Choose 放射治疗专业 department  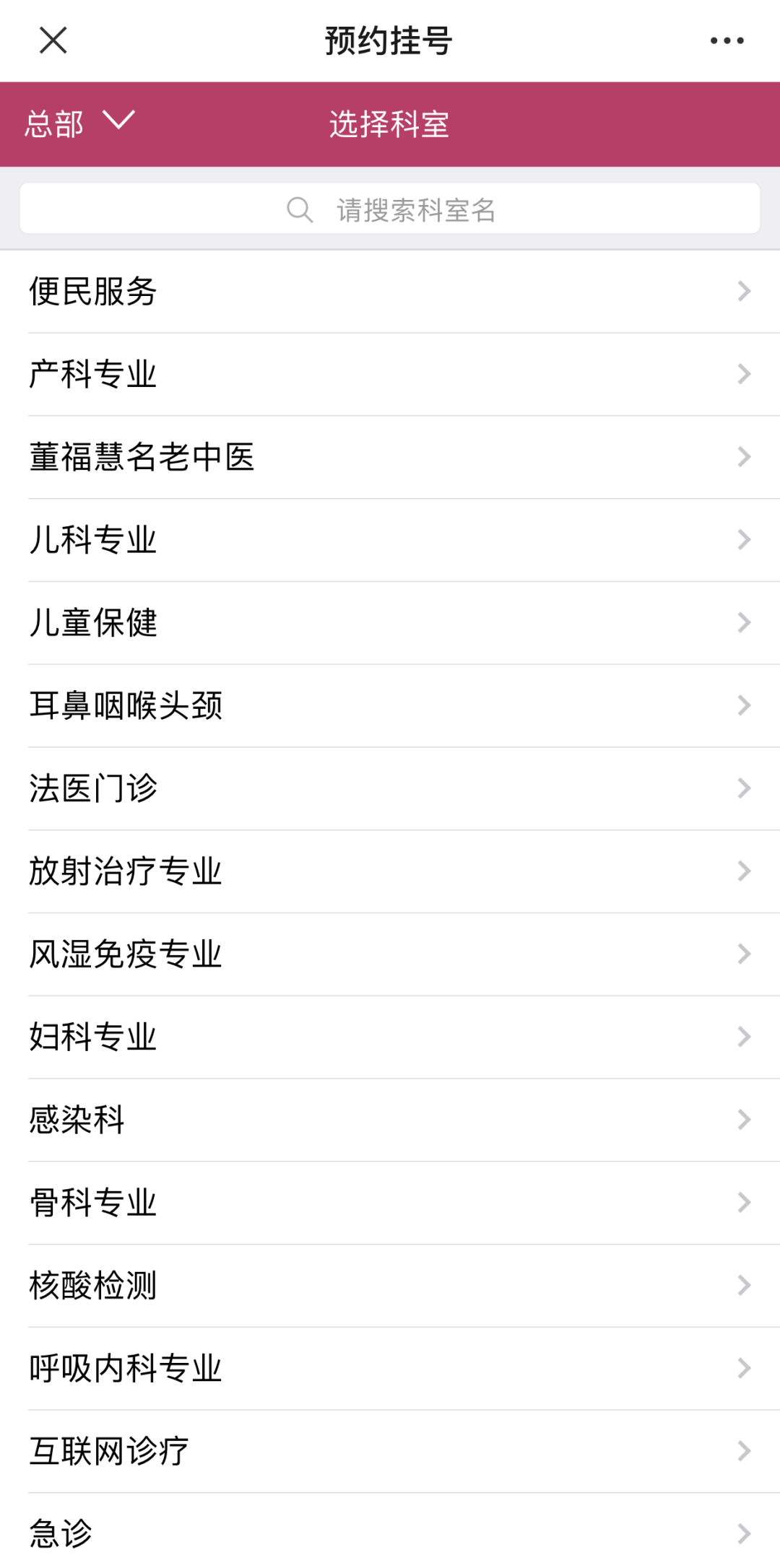click(x=390, y=871)
